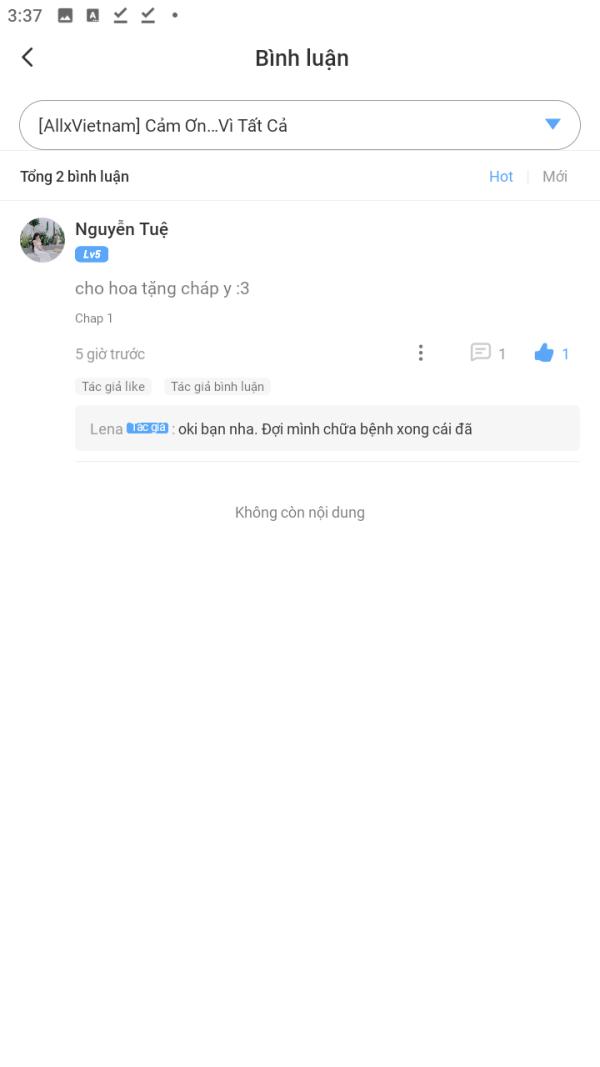The width and height of the screenshot is (600, 1067).
Task: Switch to Mới comment sorting
Action: [555, 176]
